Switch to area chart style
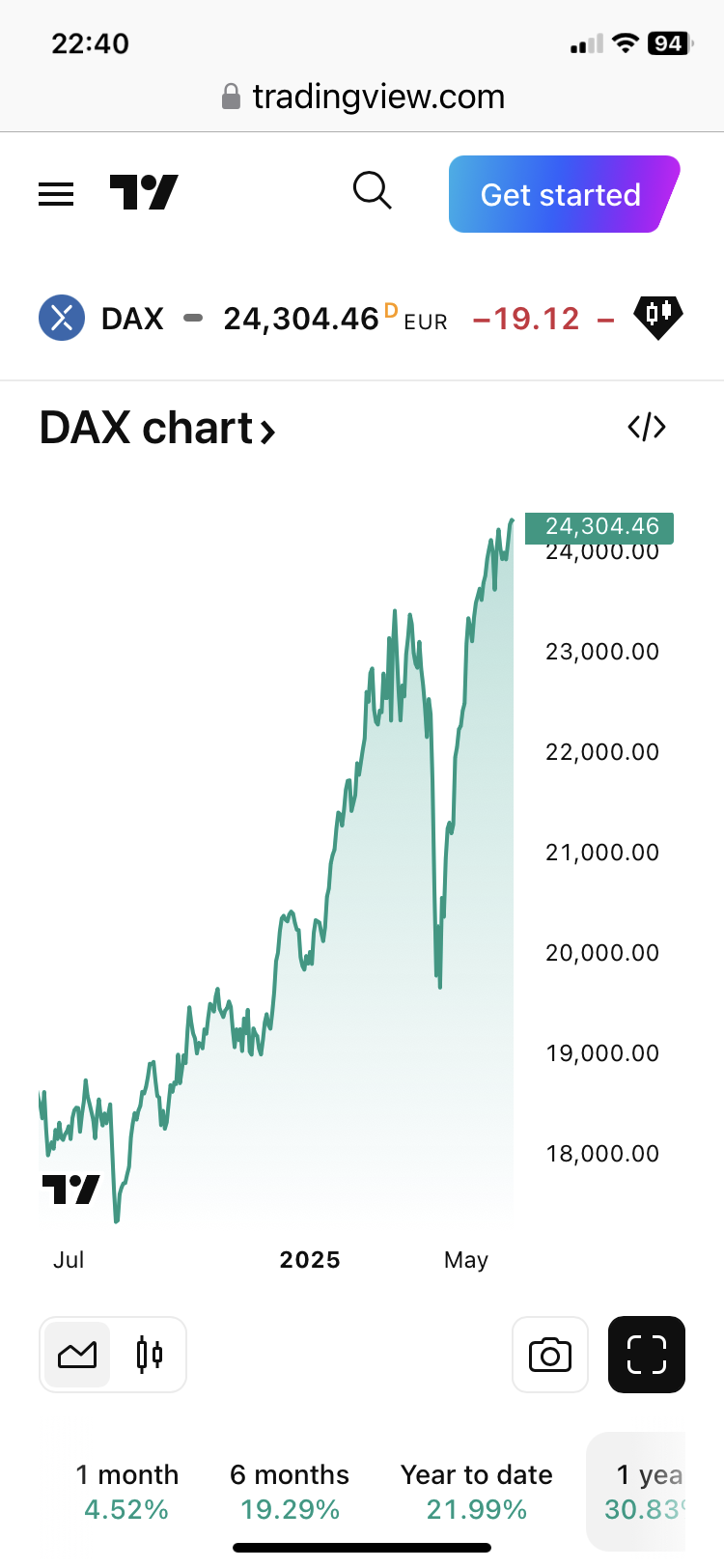This screenshot has height=1568, width=724. click(77, 1355)
